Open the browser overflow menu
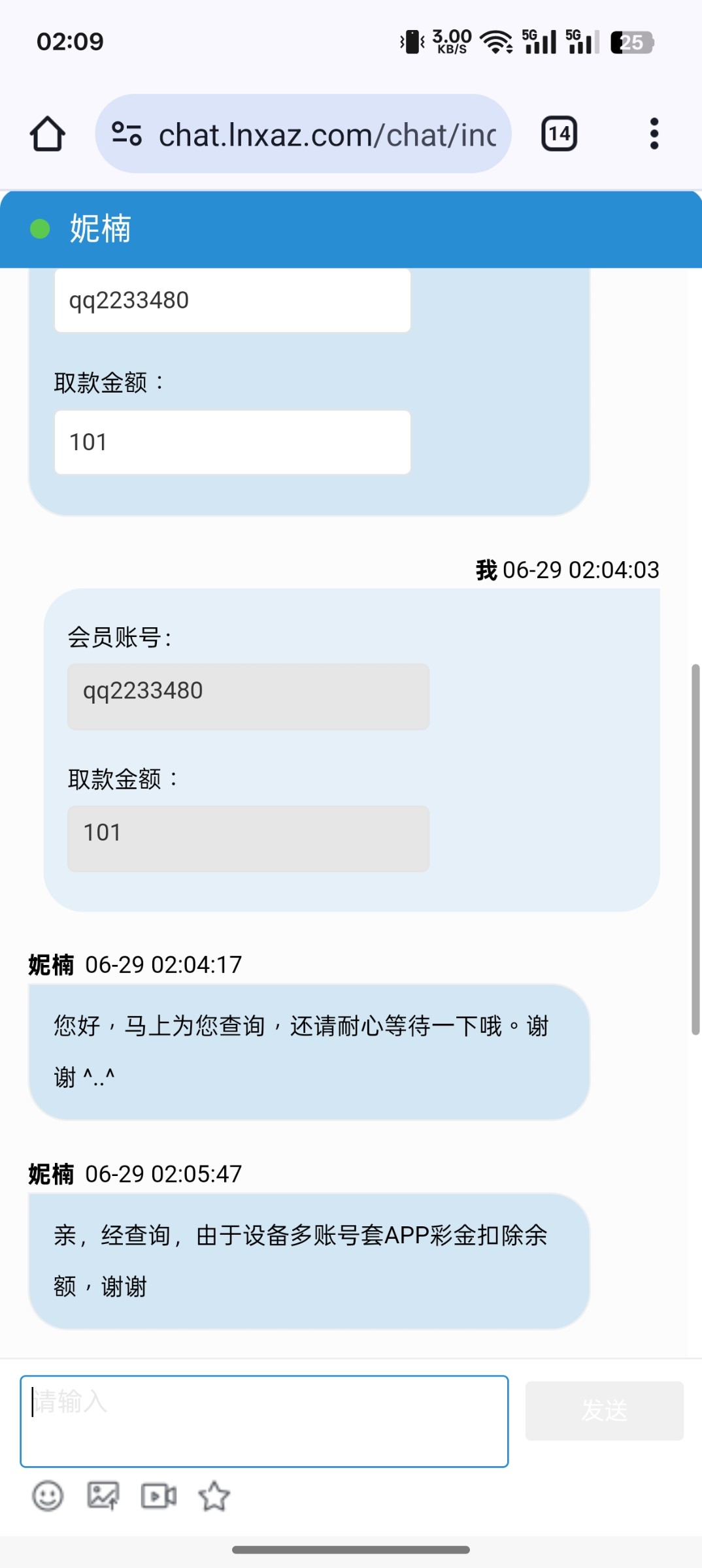702x1568 pixels. [654, 134]
